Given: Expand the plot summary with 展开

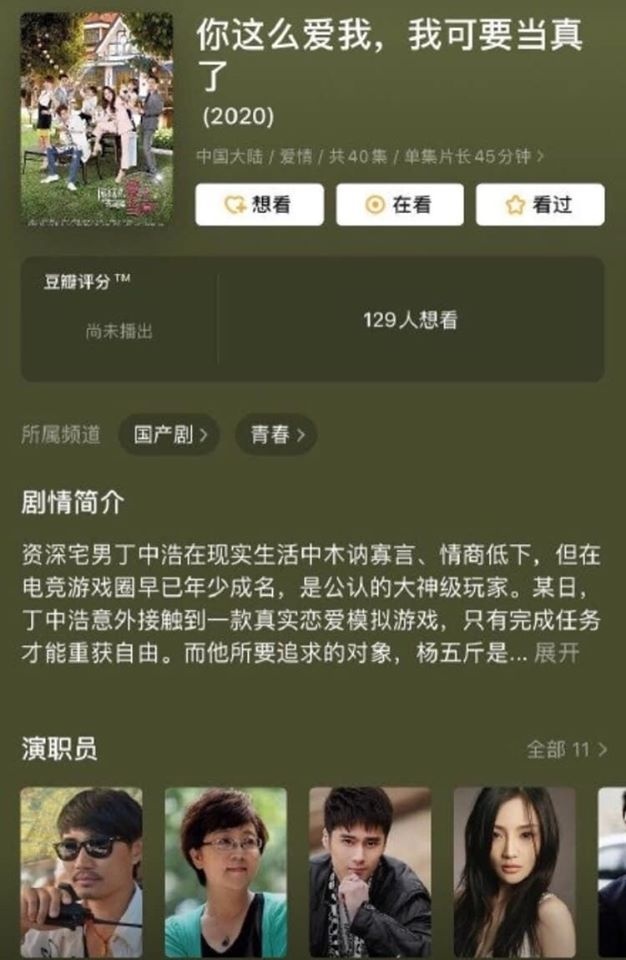Looking at the screenshot, I should [x=557, y=654].
